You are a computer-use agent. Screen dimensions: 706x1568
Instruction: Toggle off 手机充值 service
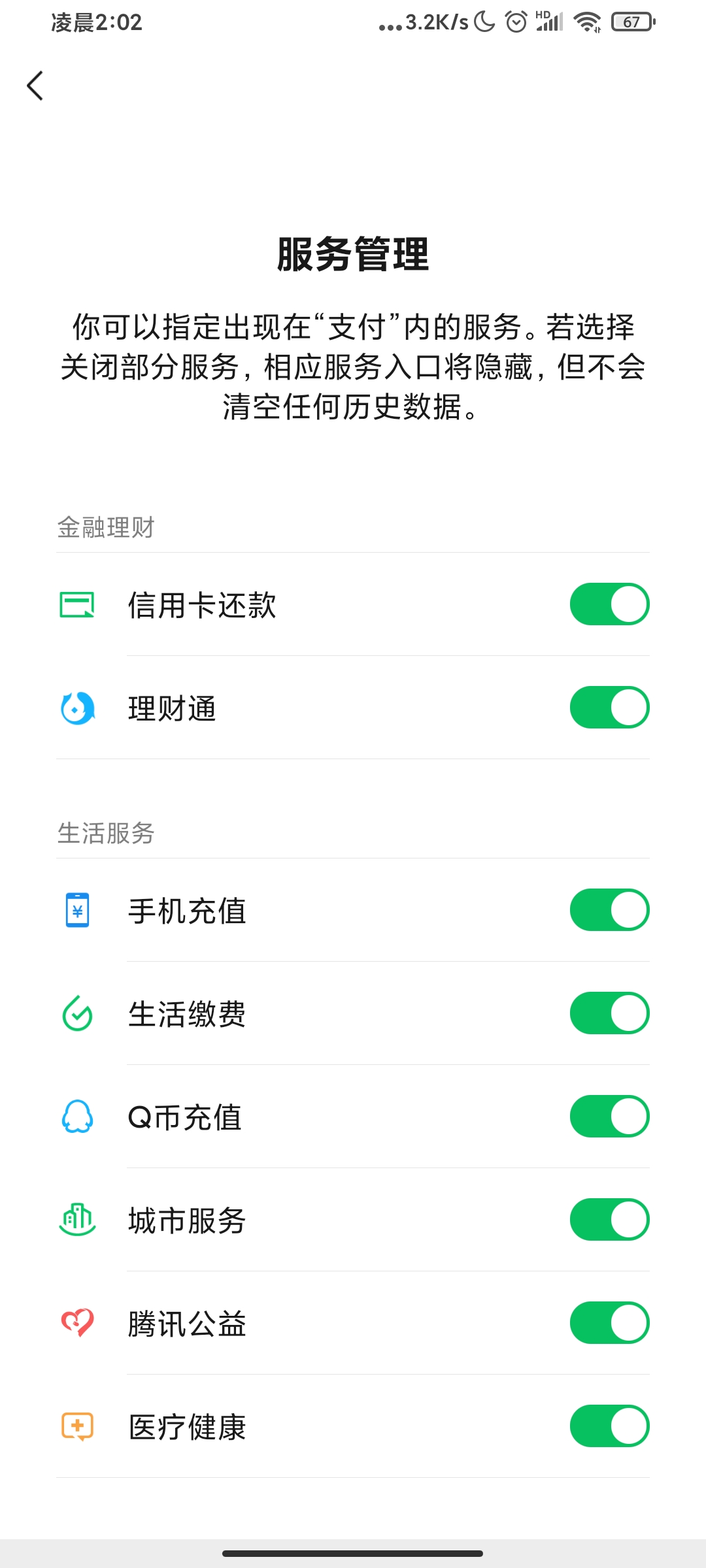[x=609, y=910]
